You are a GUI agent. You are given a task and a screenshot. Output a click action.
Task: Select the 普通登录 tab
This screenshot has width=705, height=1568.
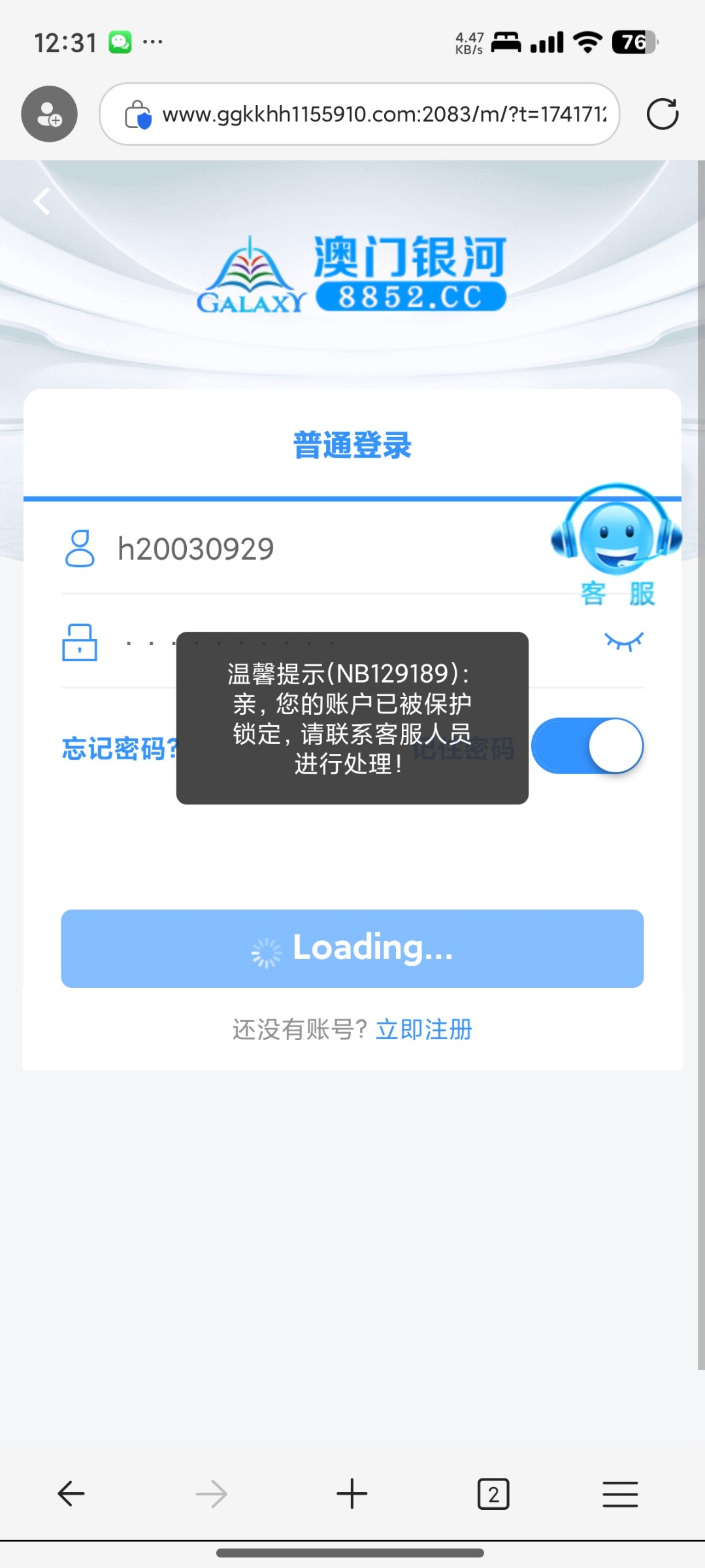pyautogui.click(x=352, y=446)
